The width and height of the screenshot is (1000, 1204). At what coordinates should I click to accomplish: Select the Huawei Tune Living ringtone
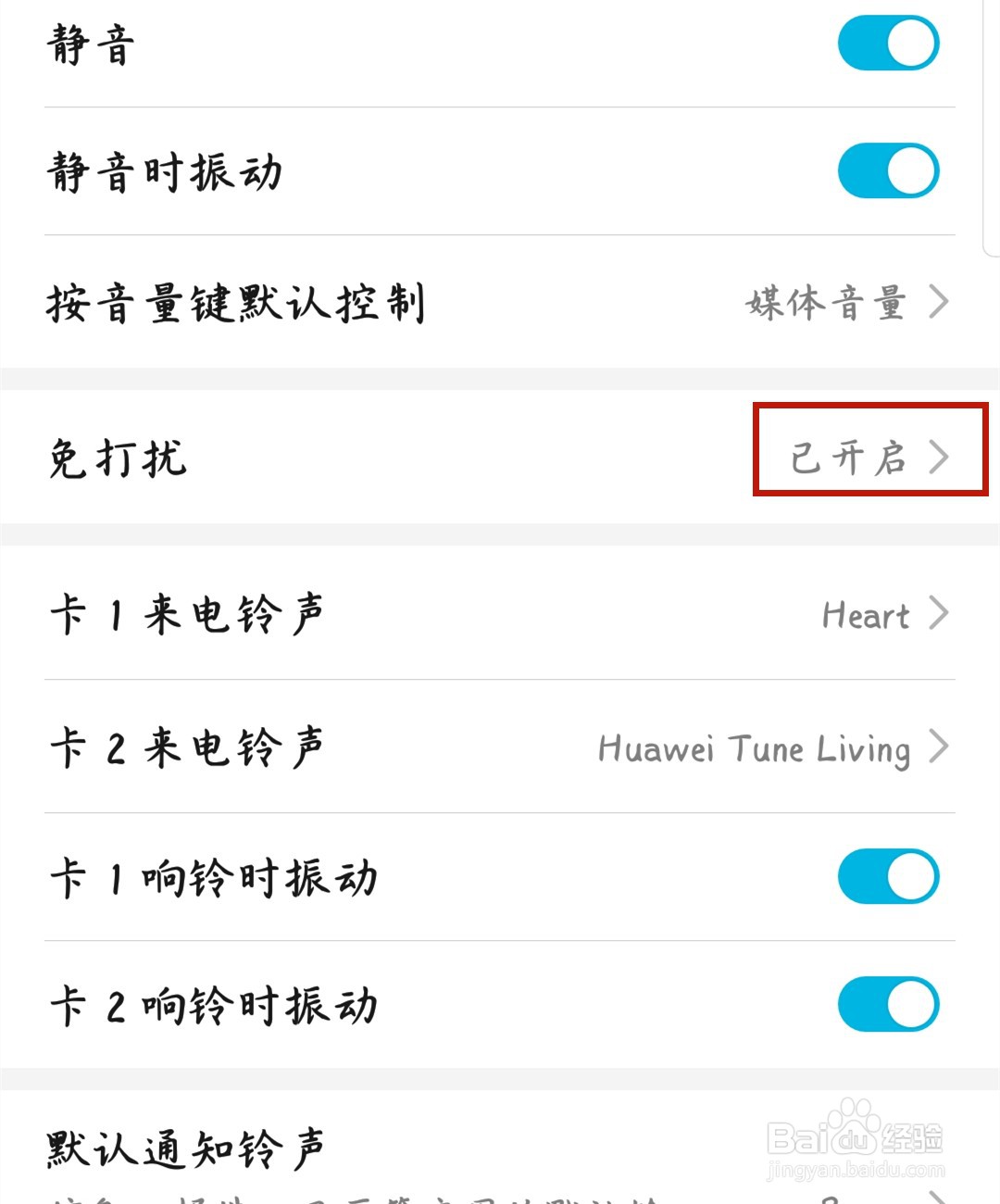click(x=753, y=747)
